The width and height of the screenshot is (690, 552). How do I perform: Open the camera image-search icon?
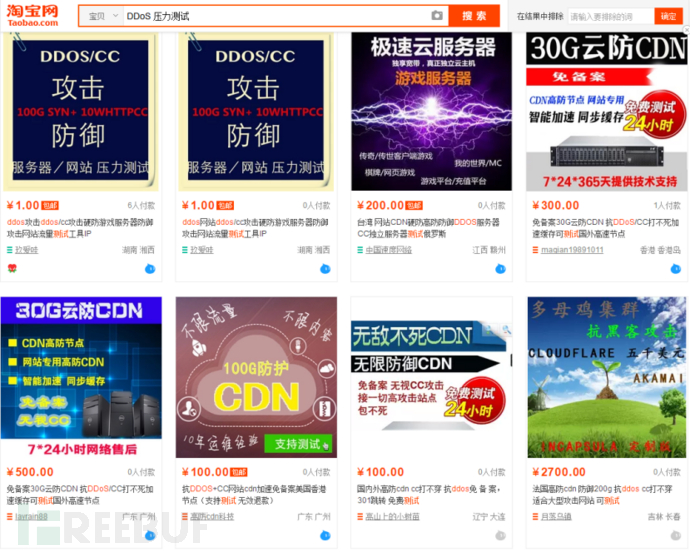click(436, 16)
